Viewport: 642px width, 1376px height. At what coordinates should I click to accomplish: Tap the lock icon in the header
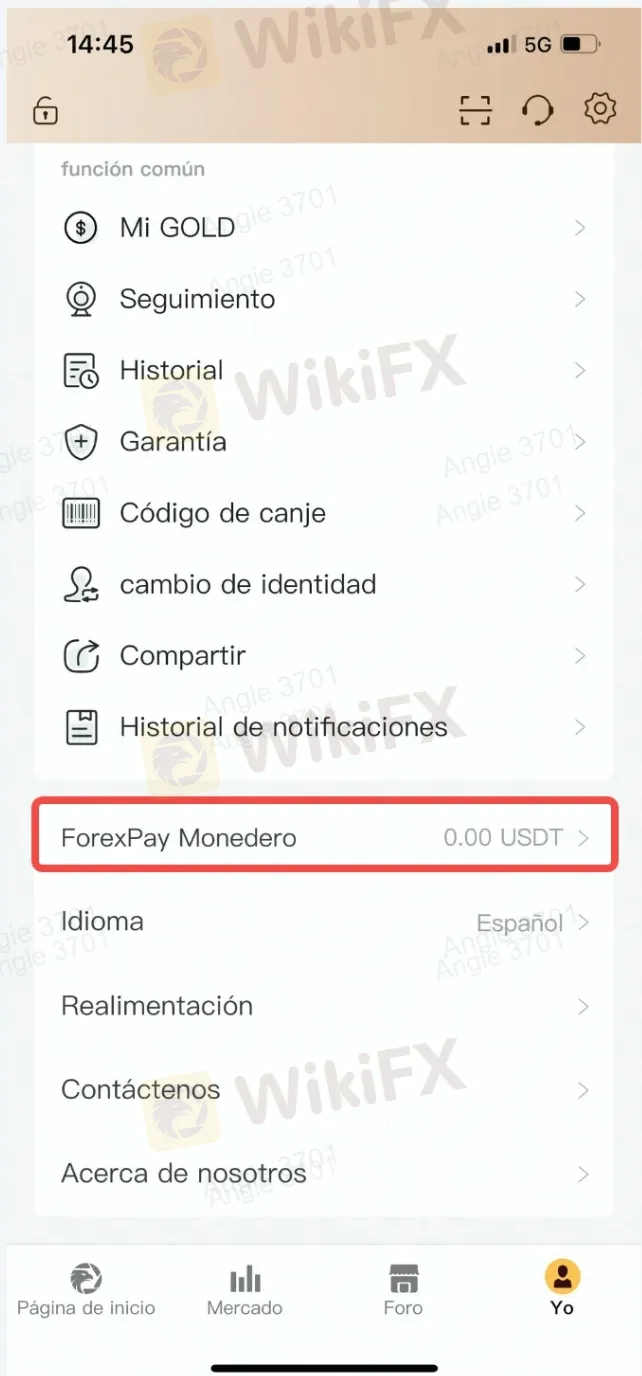pos(45,110)
